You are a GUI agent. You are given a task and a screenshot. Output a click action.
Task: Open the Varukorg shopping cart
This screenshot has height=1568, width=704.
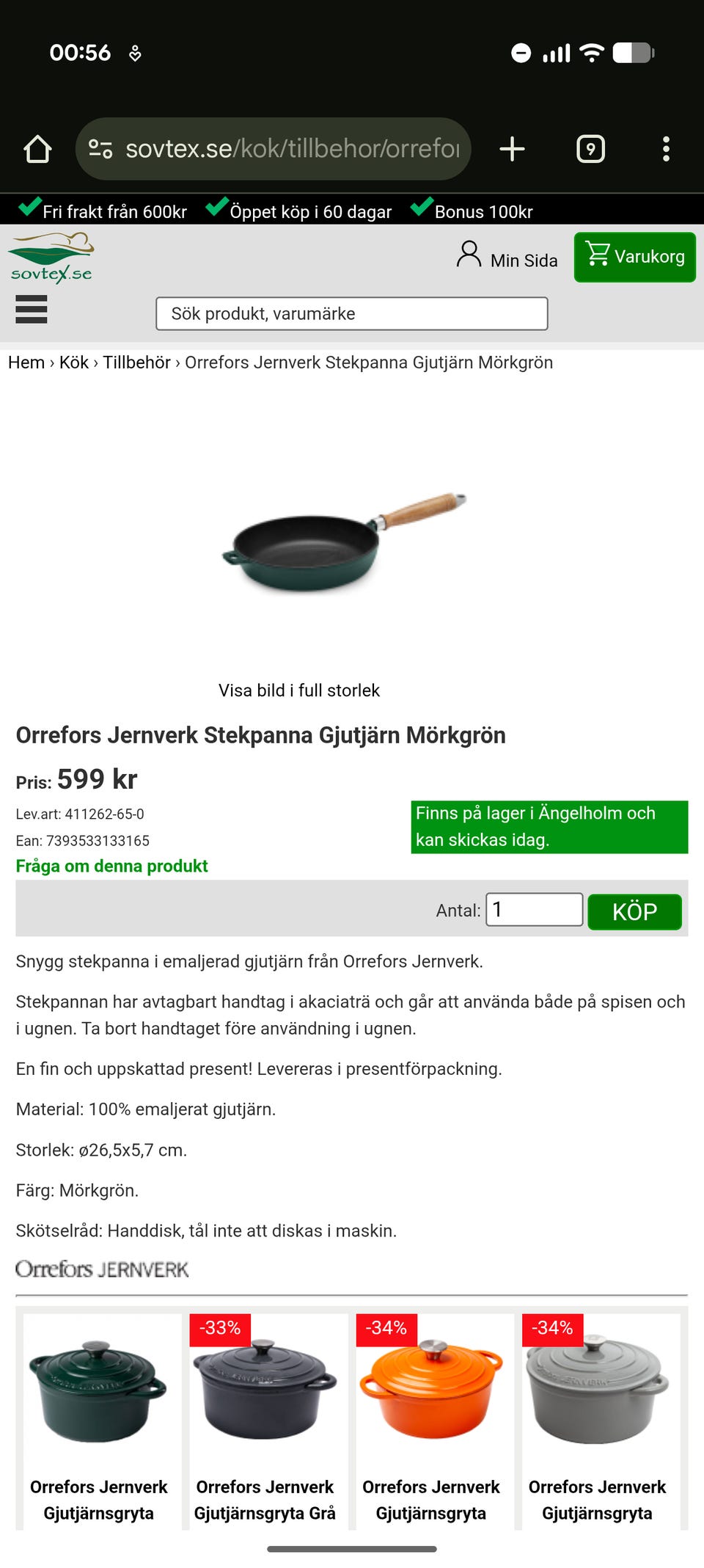pyautogui.click(x=634, y=257)
